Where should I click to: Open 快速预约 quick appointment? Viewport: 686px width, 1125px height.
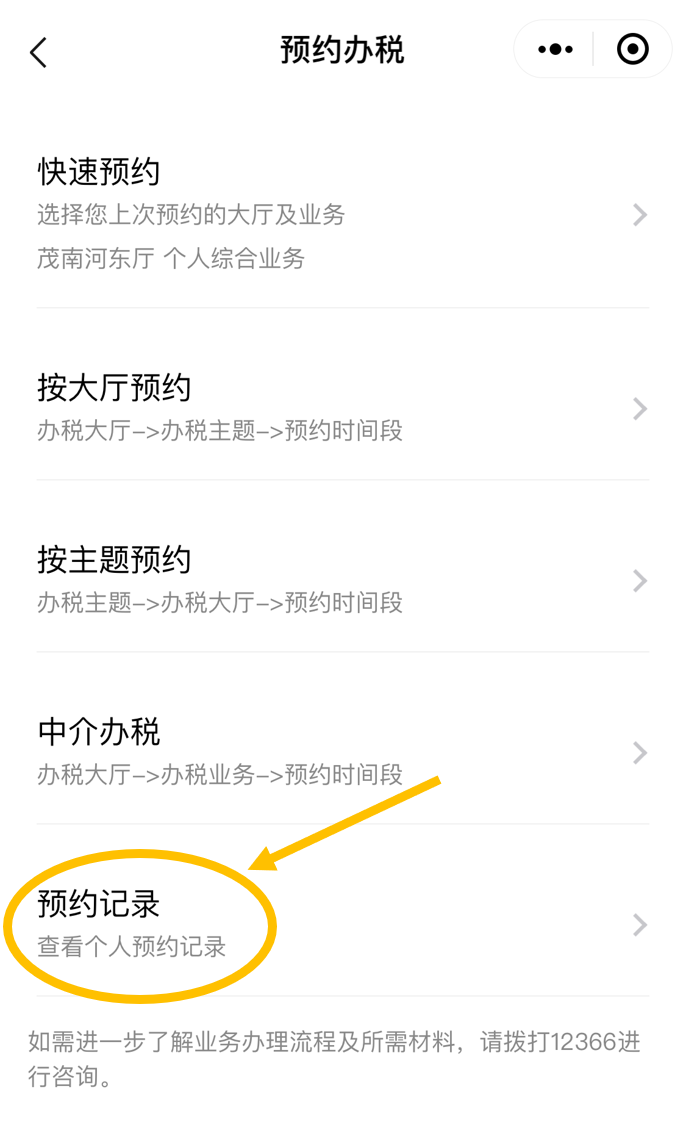(343, 215)
